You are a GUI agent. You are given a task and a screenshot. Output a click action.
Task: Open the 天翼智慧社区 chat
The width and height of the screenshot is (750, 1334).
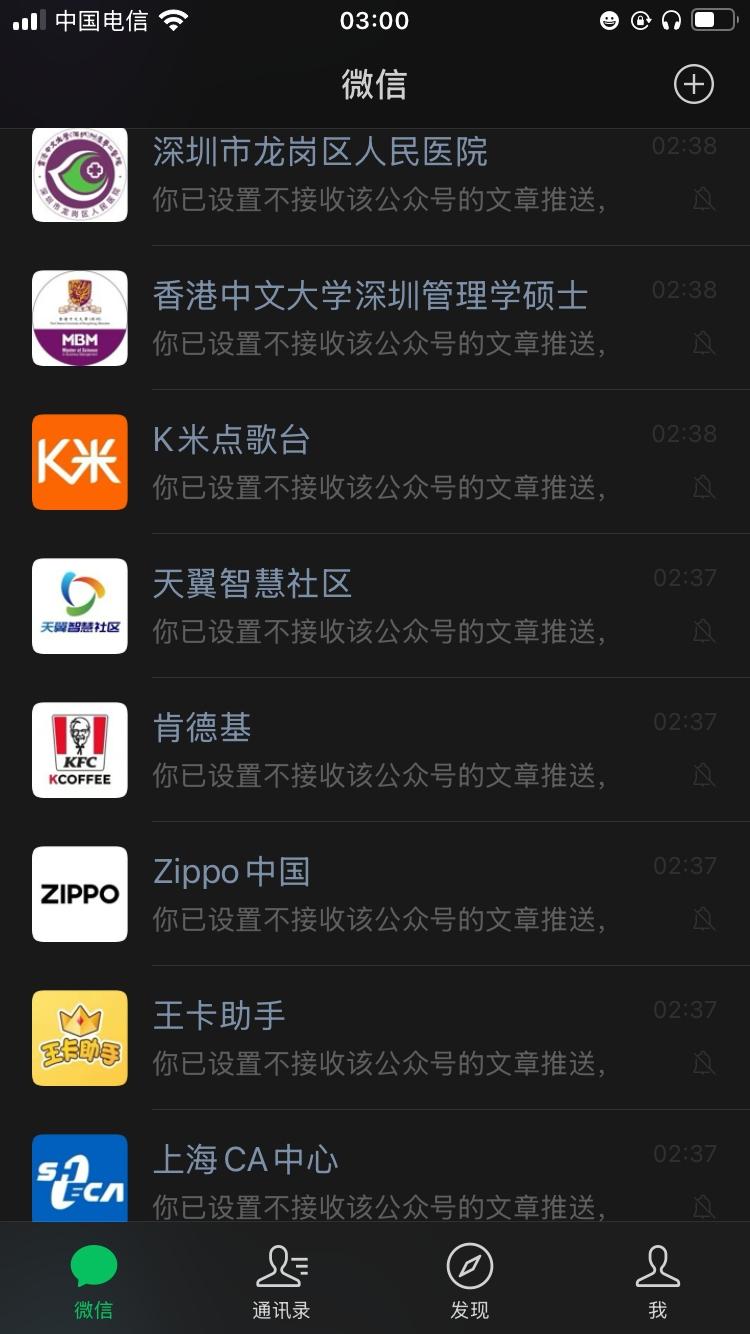pyautogui.click(x=375, y=606)
